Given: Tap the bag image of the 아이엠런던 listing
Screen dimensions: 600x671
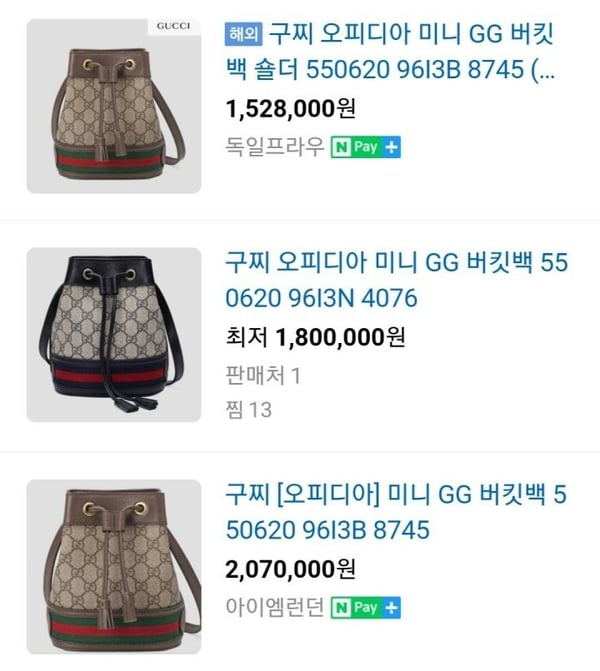Looking at the screenshot, I should click(114, 566).
